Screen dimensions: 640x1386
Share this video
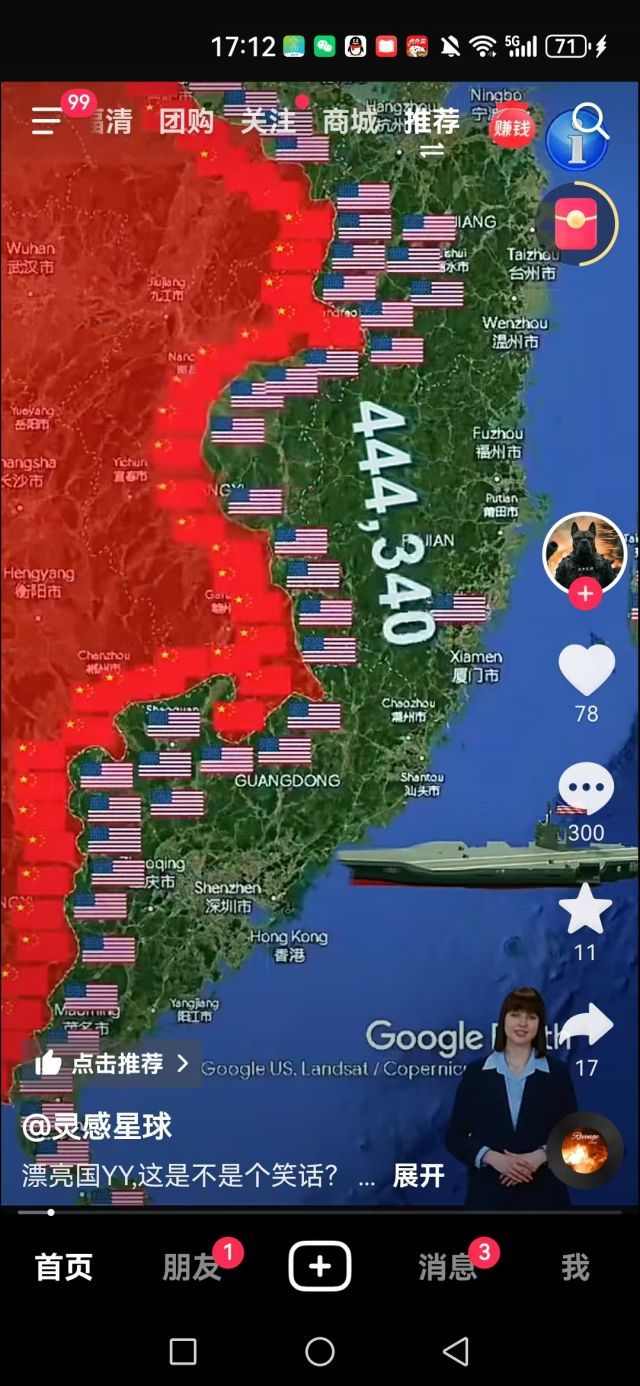tap(586, 1026)
